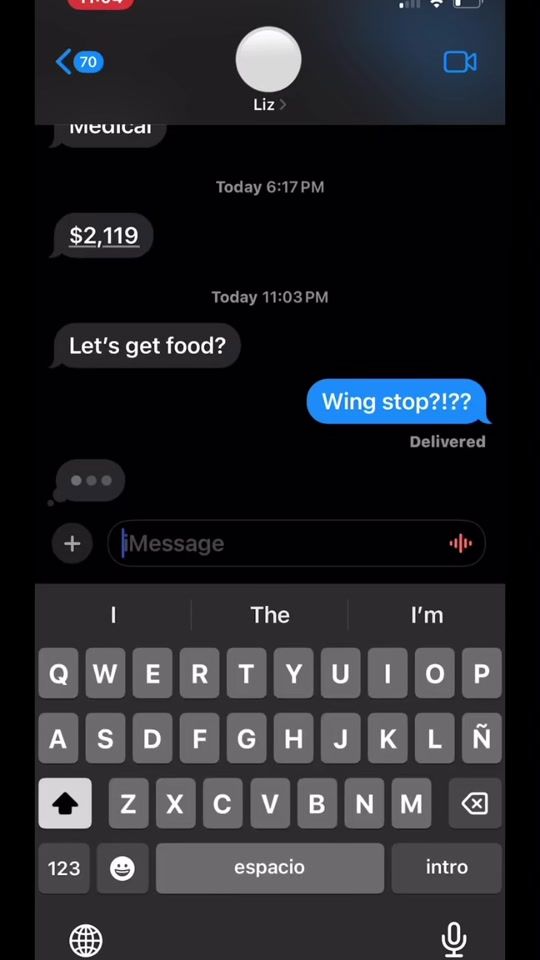The height and width of the screenshot is (960, 540).
Task: Record an audio message
Action: point(460,543)
